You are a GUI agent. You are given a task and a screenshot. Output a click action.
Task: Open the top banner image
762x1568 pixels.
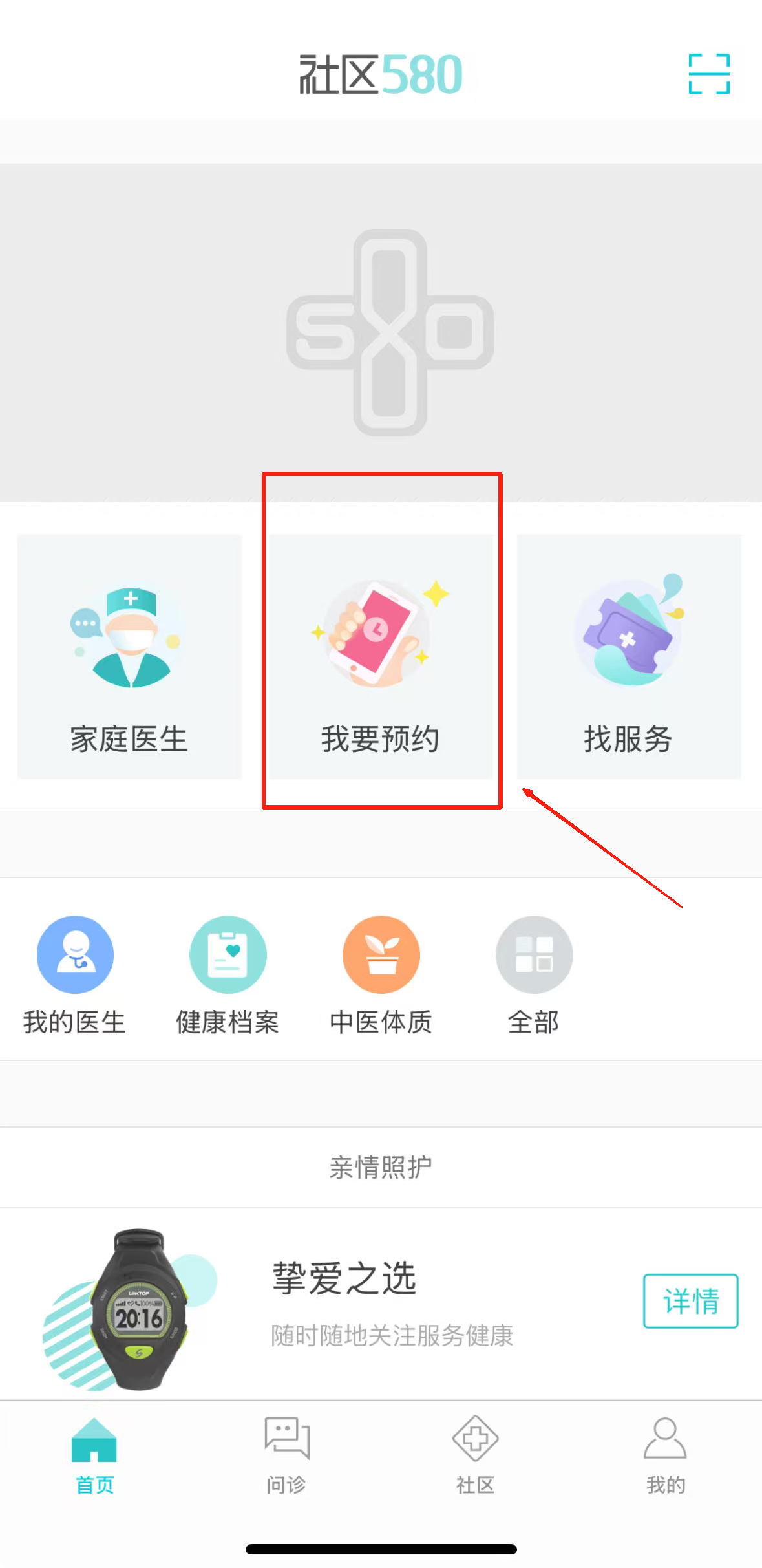(381, 332)
